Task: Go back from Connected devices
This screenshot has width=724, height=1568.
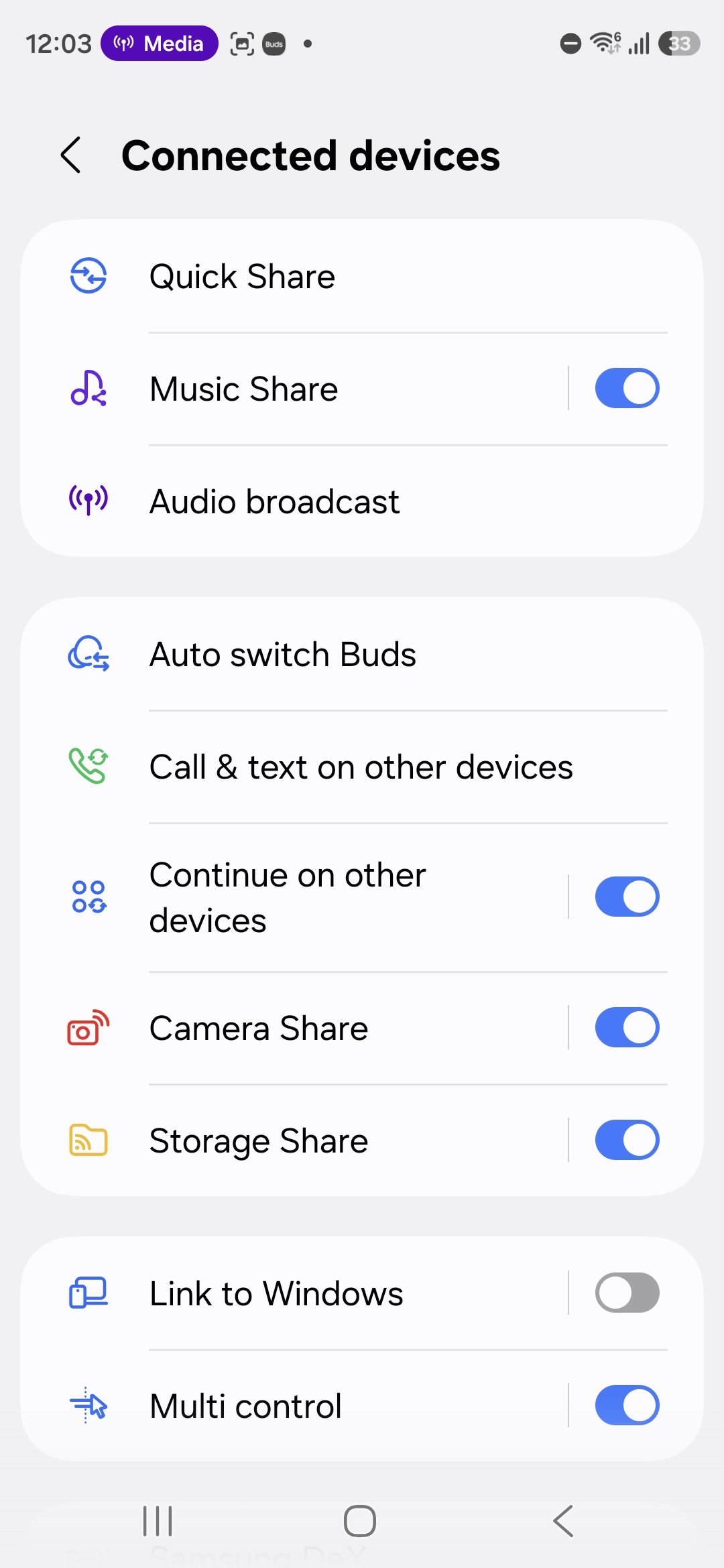Action: tap(71, 155)
